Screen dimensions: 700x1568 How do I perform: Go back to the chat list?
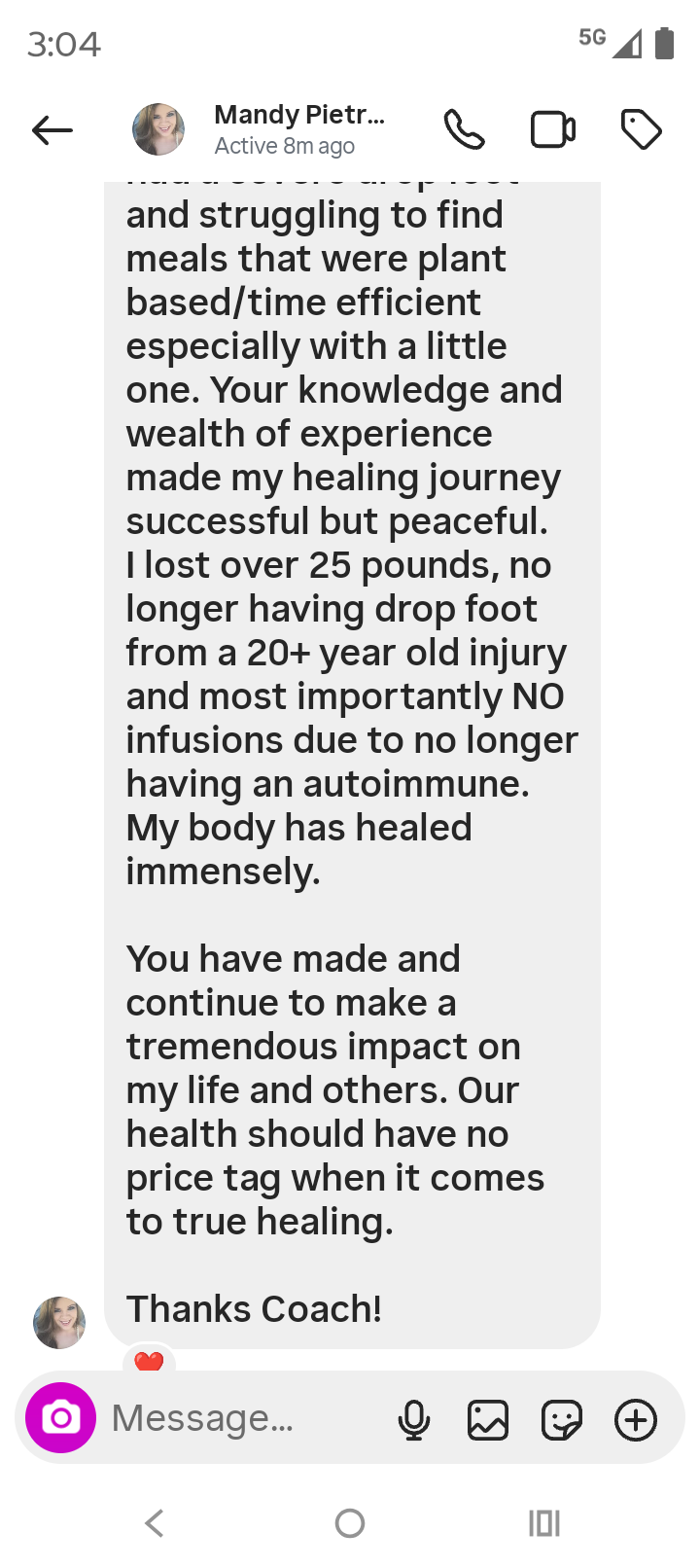52,129
